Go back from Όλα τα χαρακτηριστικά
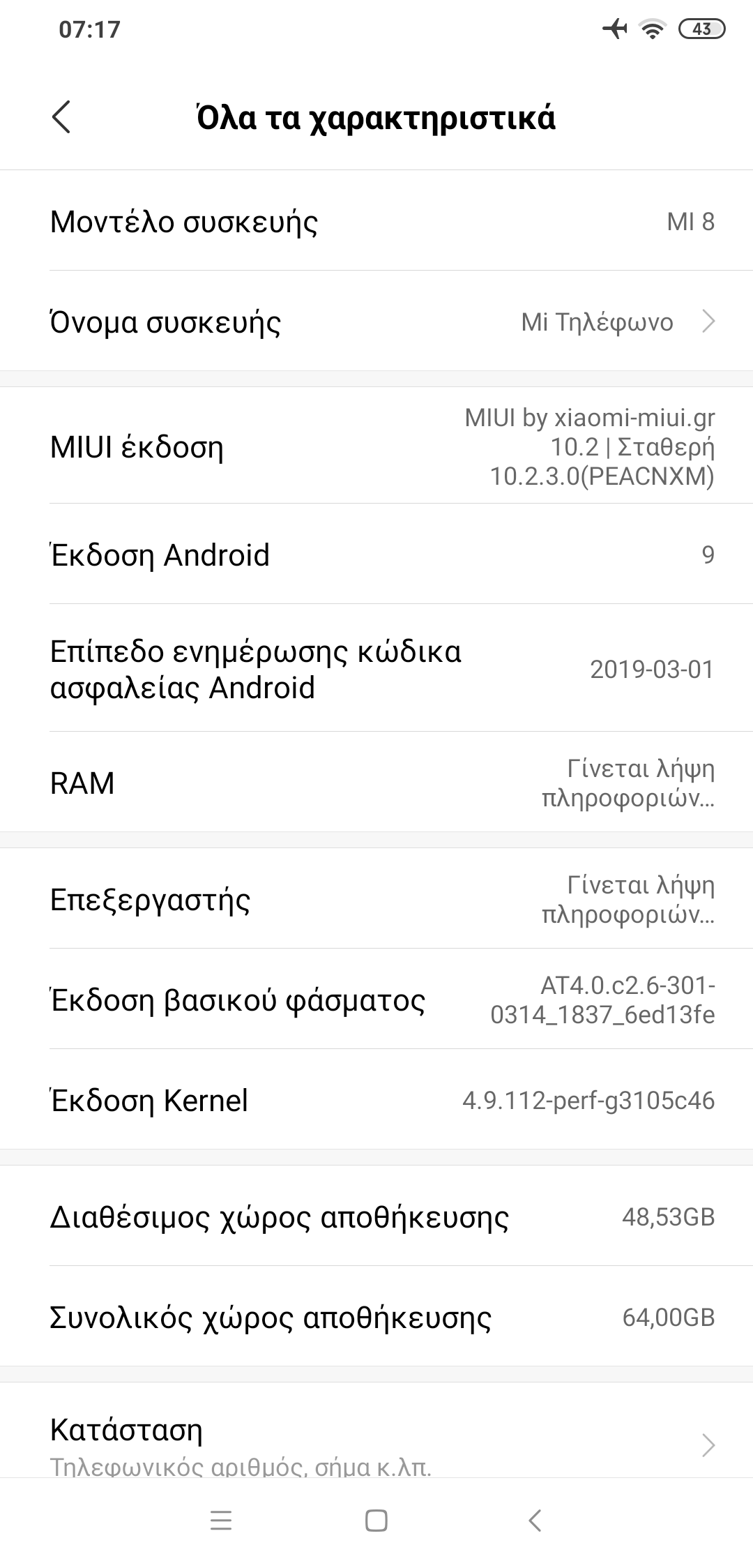 [61, 116]
